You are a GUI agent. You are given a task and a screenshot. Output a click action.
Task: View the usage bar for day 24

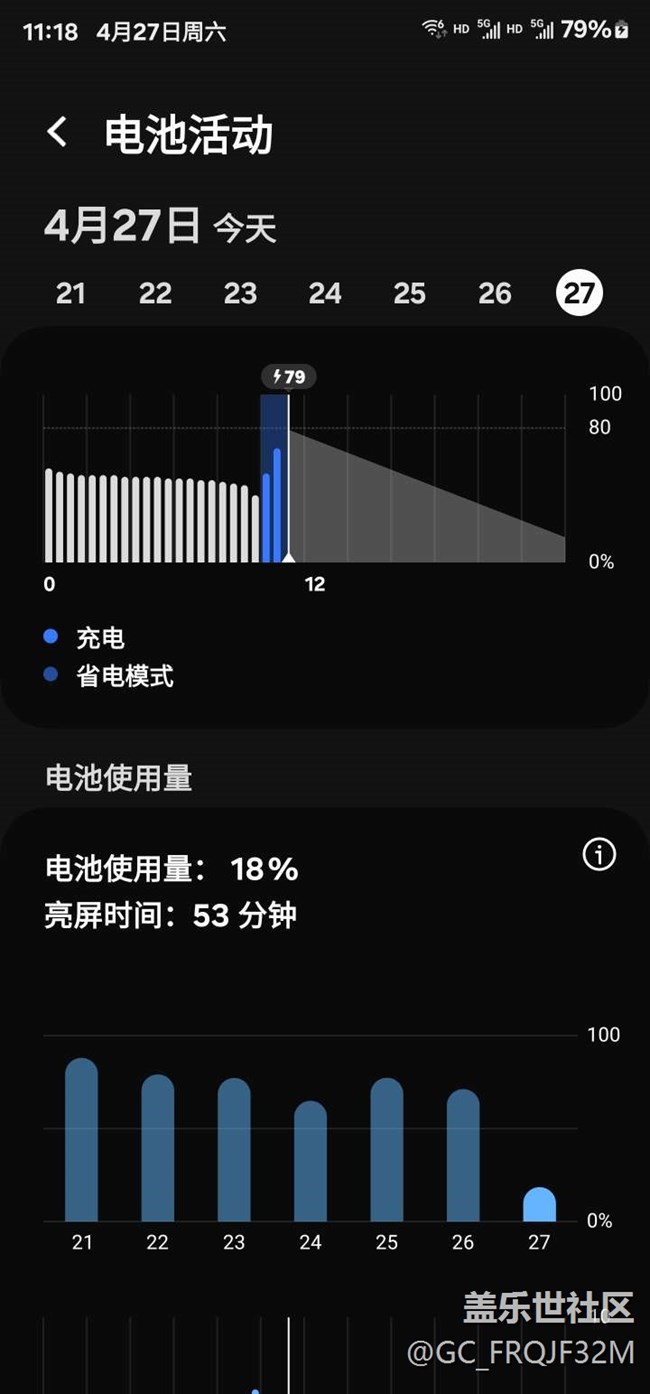[311, 1161]
